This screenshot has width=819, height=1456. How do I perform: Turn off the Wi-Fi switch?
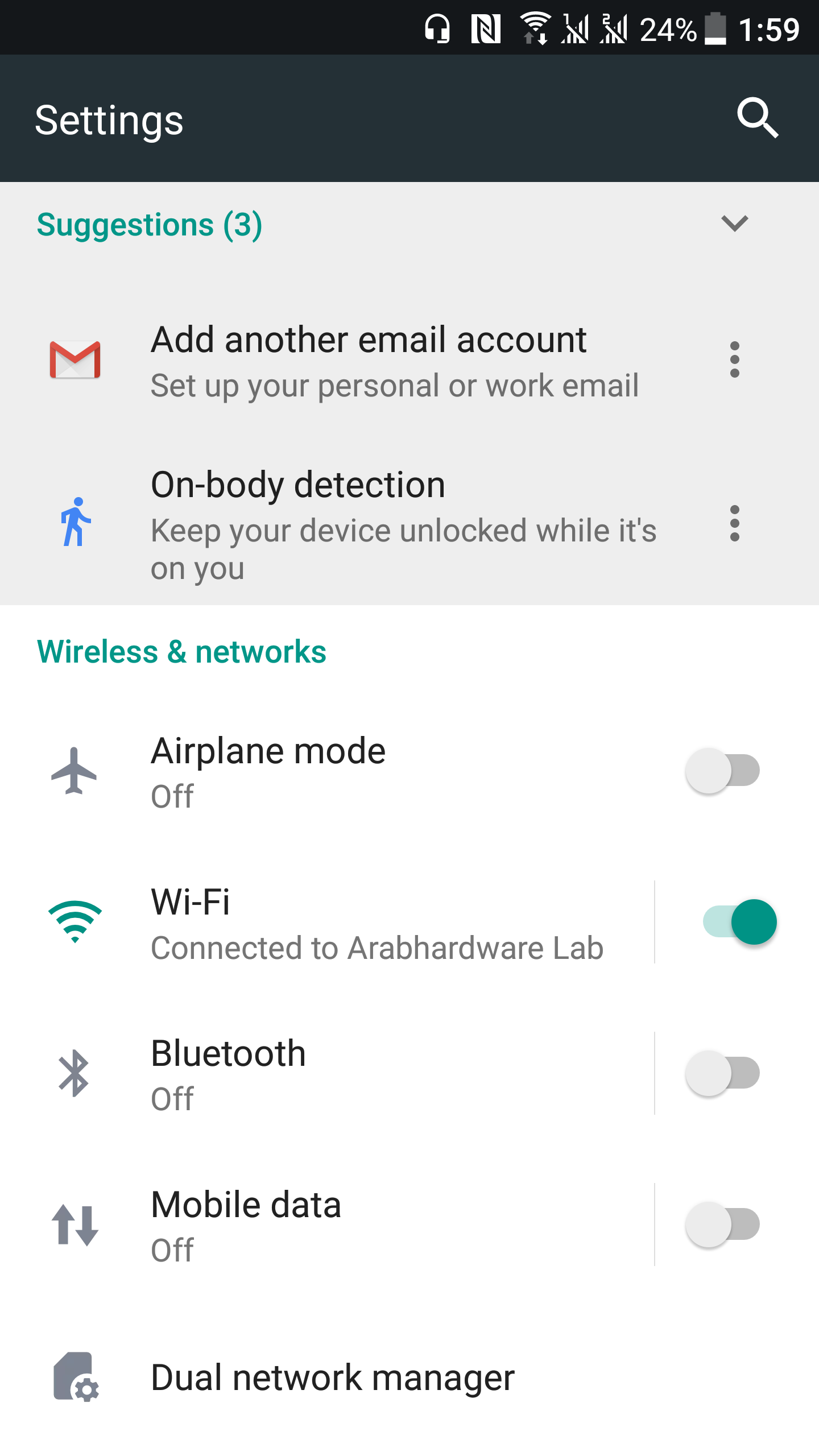click(739, 922)
